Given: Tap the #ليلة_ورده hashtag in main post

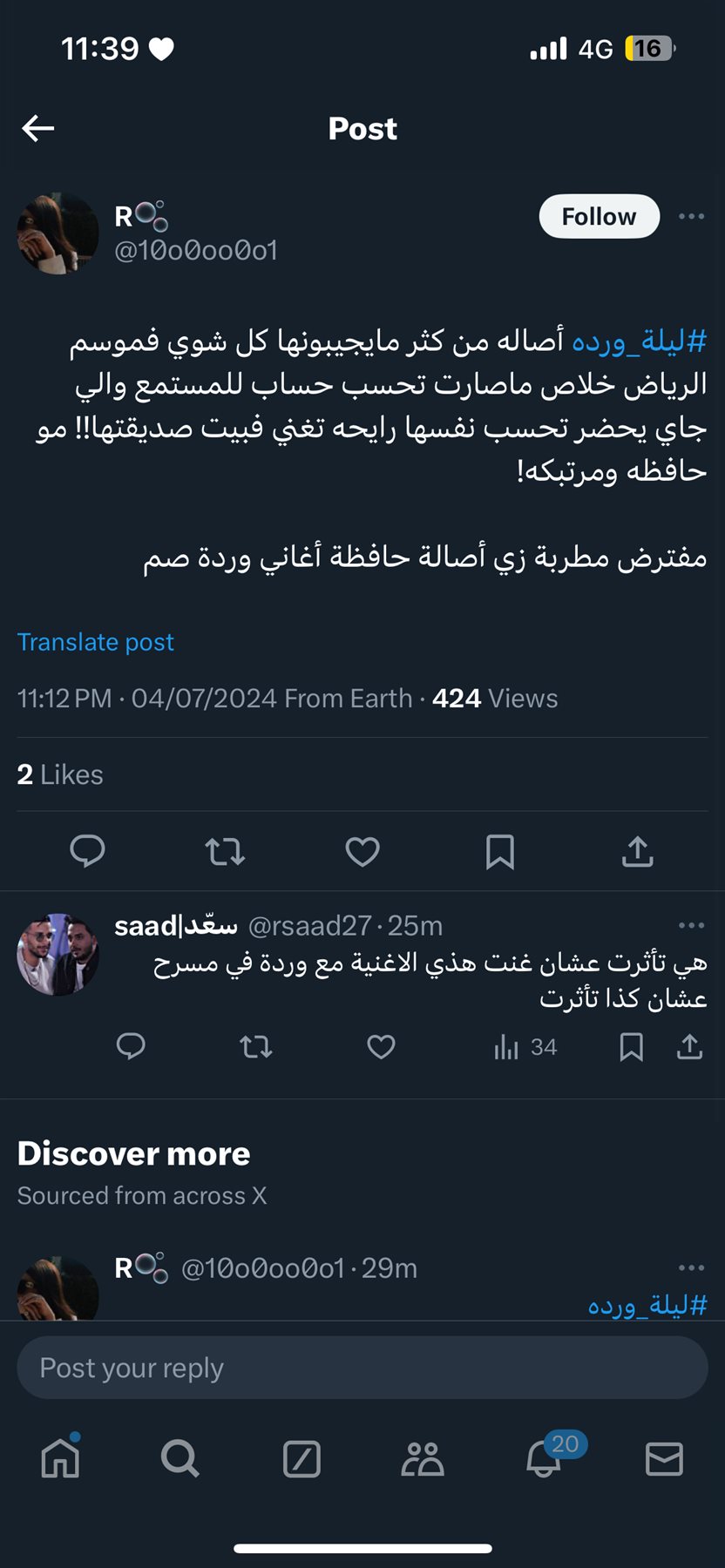Looking at the screenshot, I should (639, 341).
